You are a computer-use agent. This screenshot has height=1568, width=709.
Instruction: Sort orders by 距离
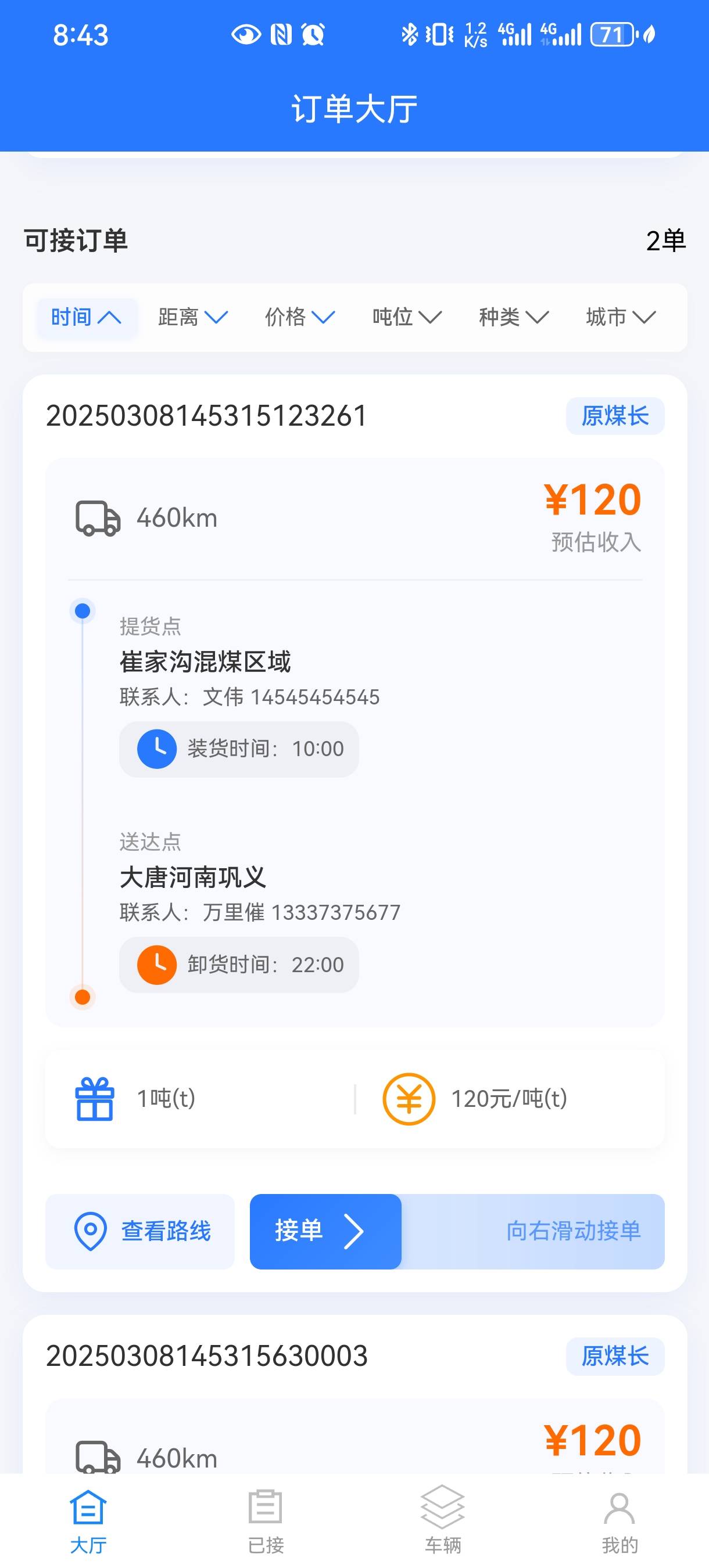(x=192, y=317)
